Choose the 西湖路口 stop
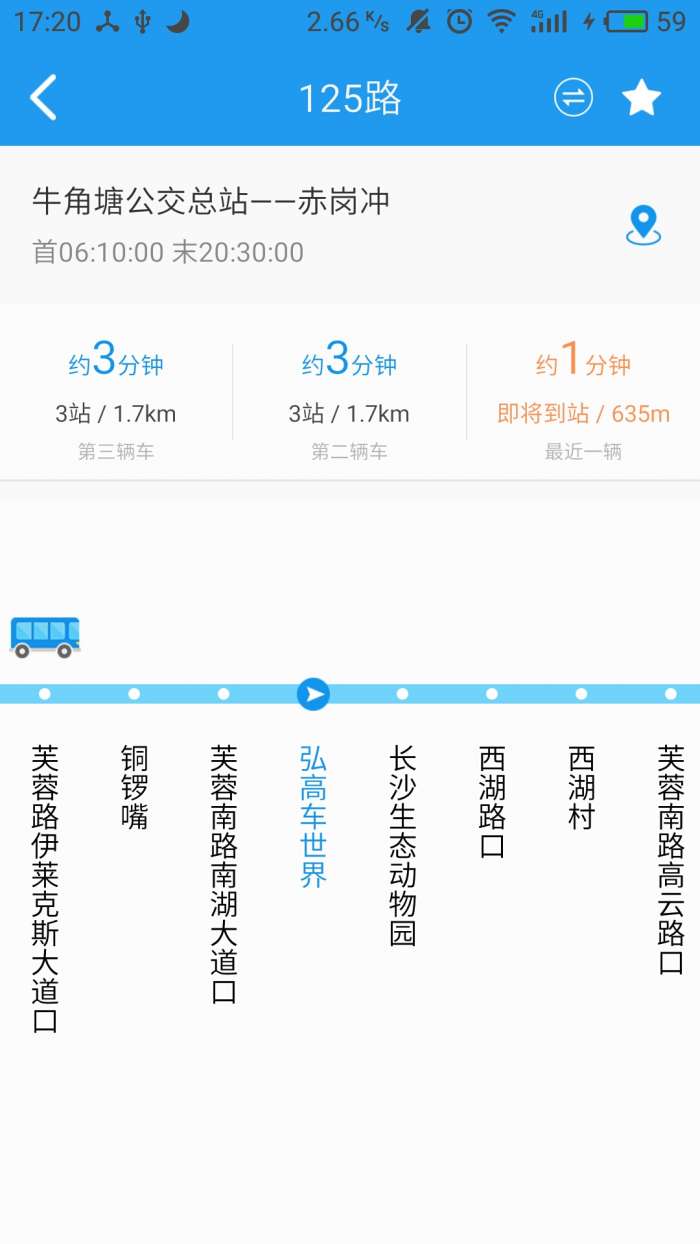The image size is (700, 1244). (x=491, y=801)
